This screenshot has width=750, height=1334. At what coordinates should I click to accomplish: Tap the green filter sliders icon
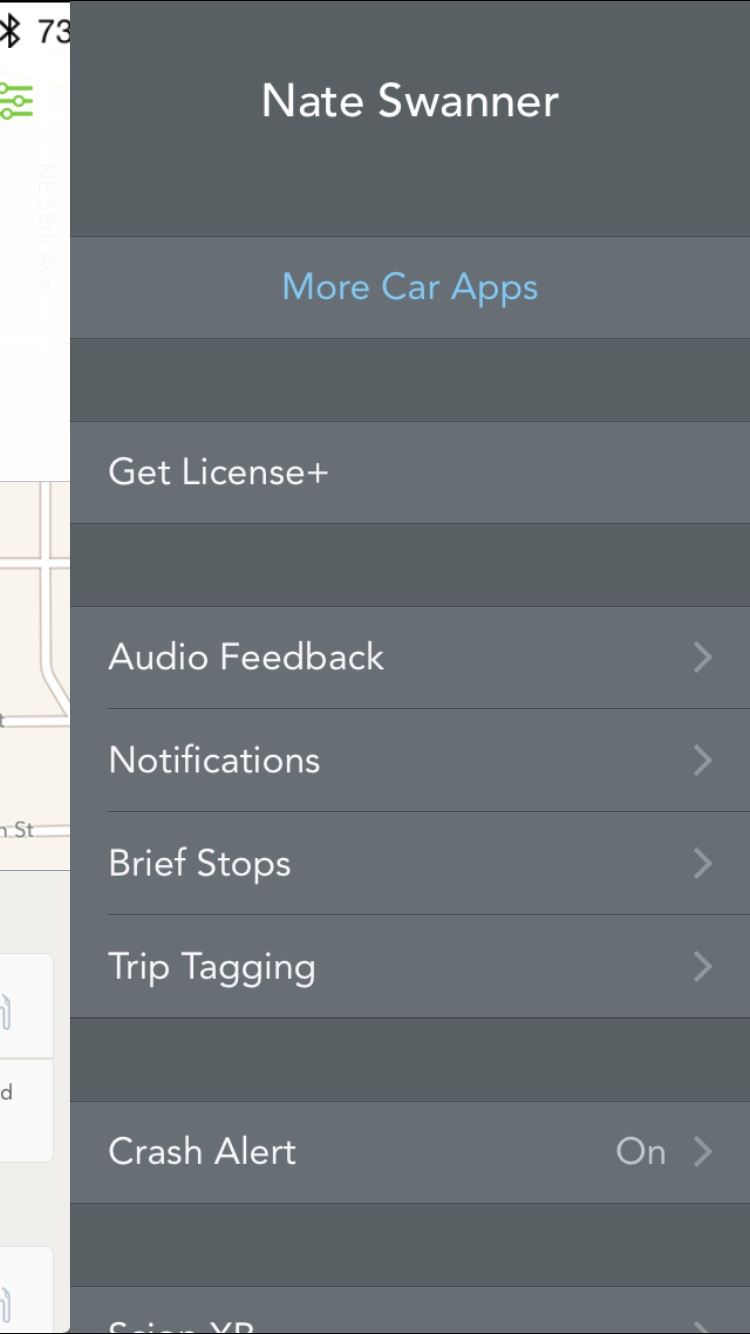(16, 101)
